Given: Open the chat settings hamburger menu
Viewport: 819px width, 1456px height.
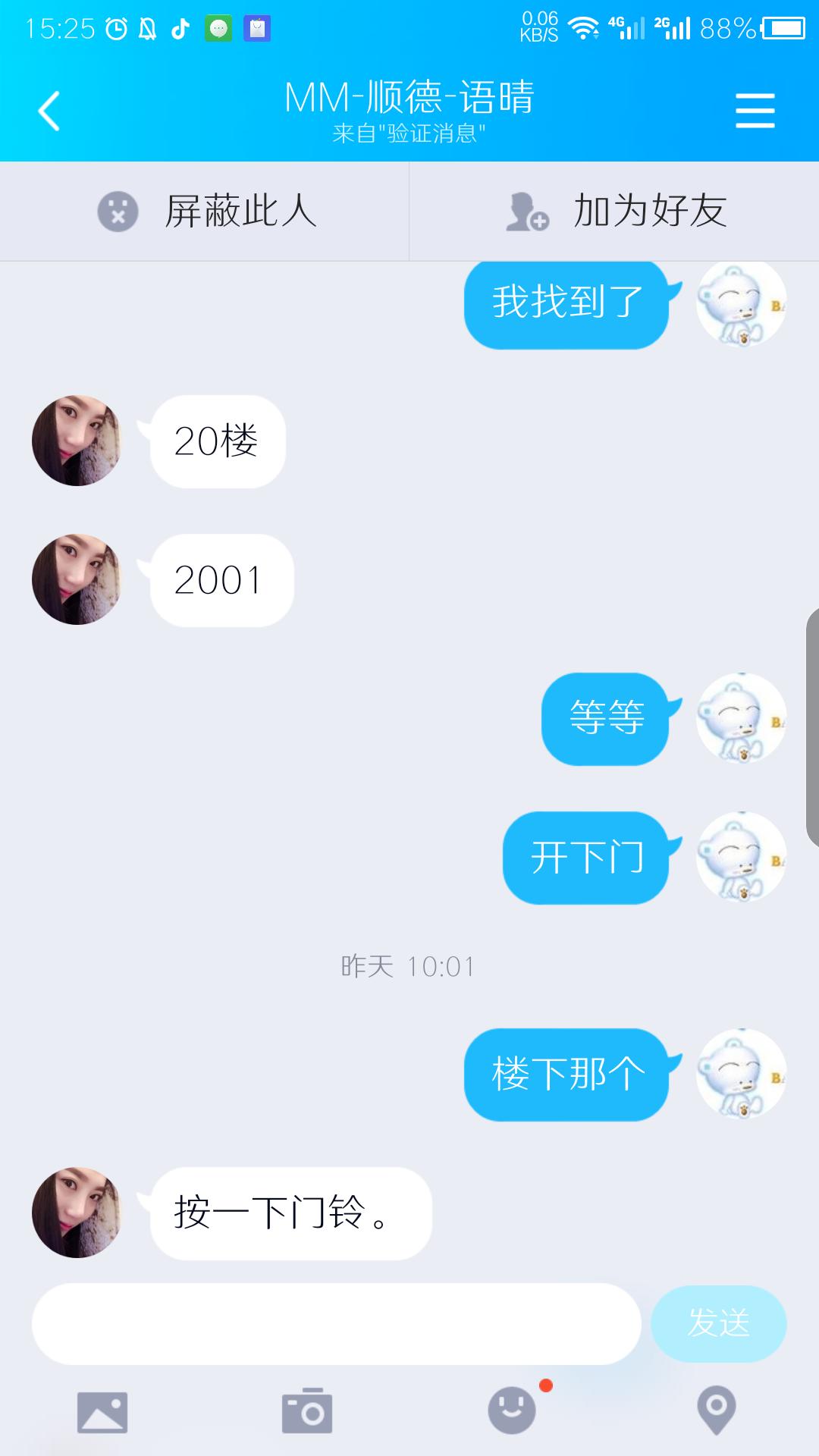Looking at the screenshot, I should [x=755, y=108].
